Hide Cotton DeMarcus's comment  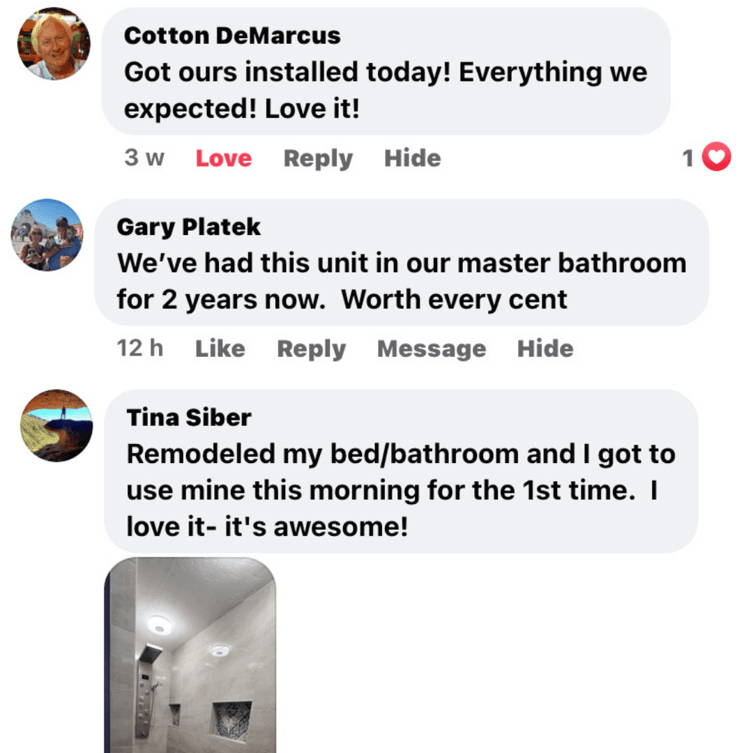pos(412,158)
